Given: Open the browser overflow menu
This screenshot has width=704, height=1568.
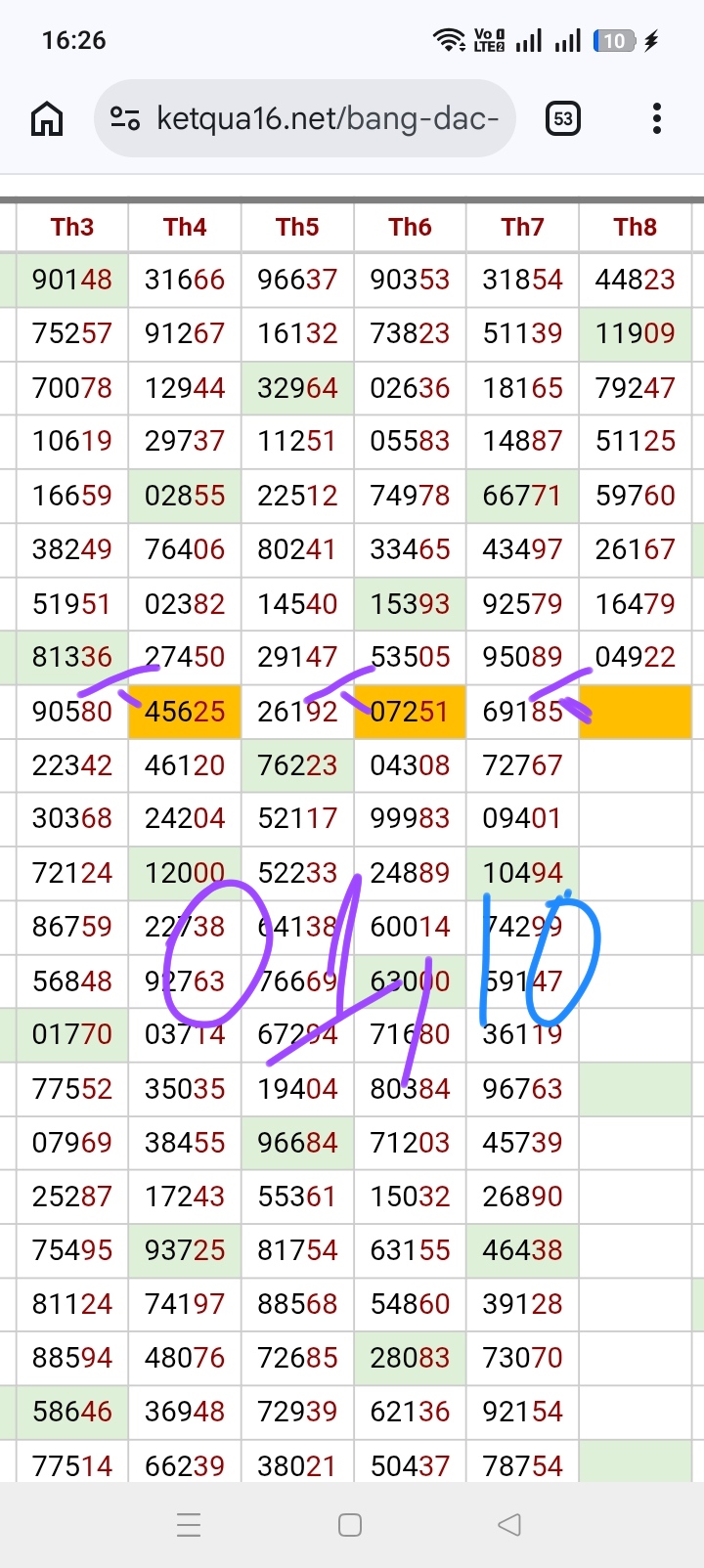Looking at the screenshot, I should (657, 119).
